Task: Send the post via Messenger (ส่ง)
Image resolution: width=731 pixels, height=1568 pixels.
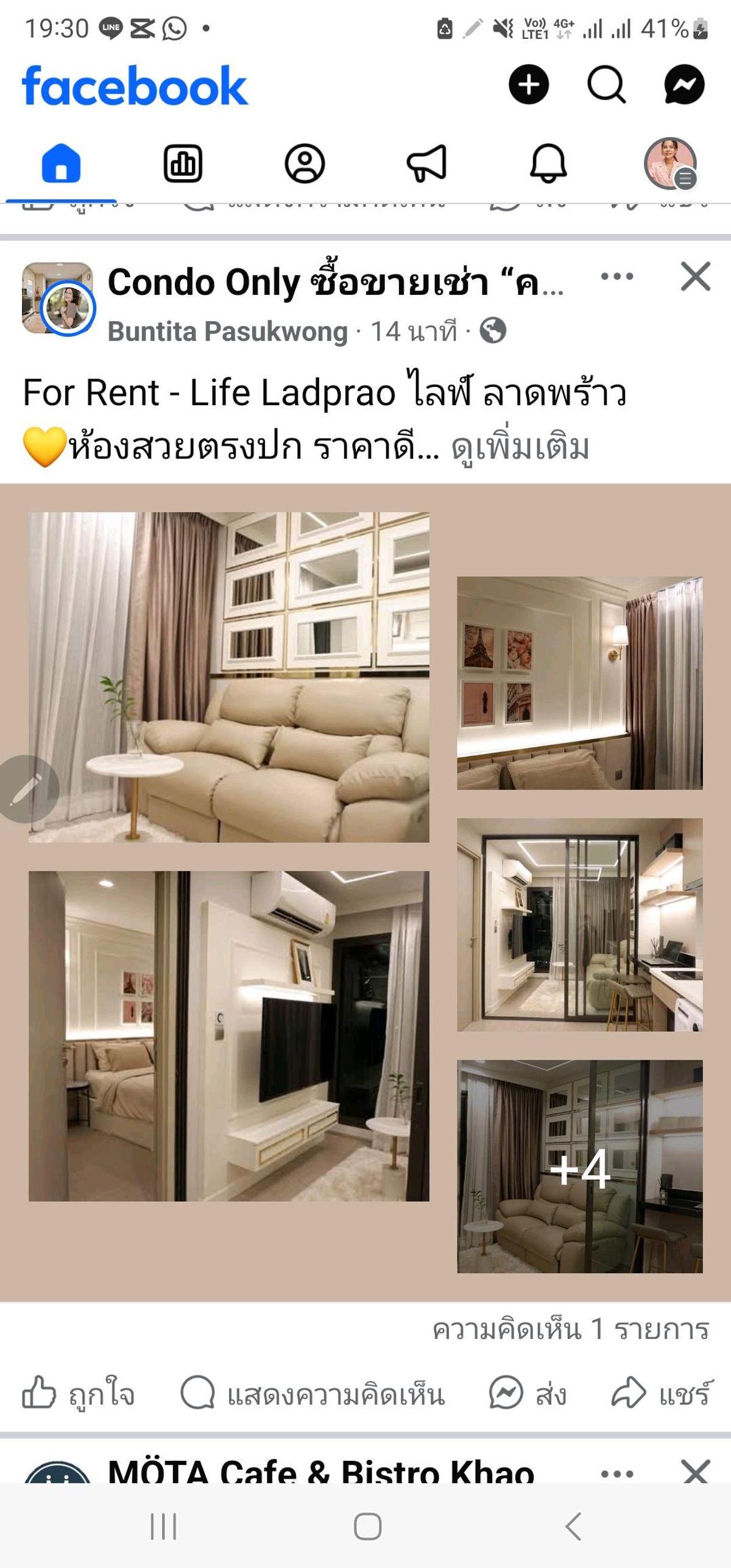Action: tap(528, 1394)
